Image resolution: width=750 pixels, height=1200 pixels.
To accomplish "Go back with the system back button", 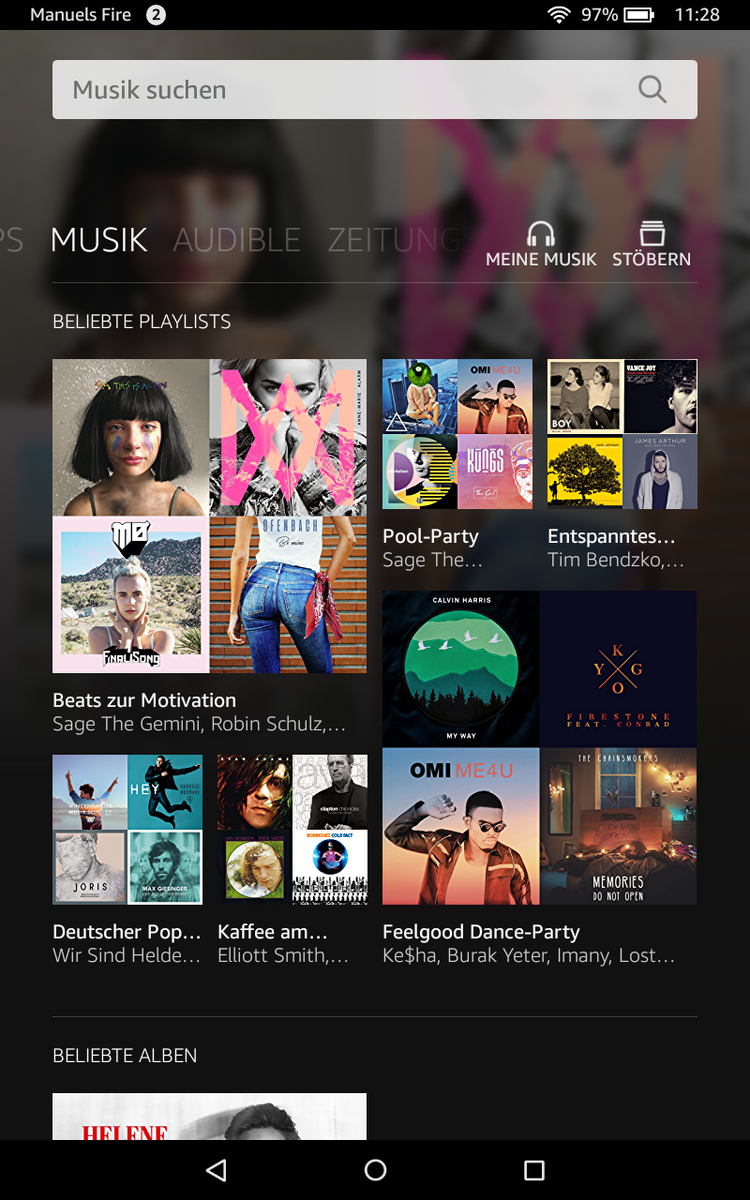I will click(x=216, y=1170).
